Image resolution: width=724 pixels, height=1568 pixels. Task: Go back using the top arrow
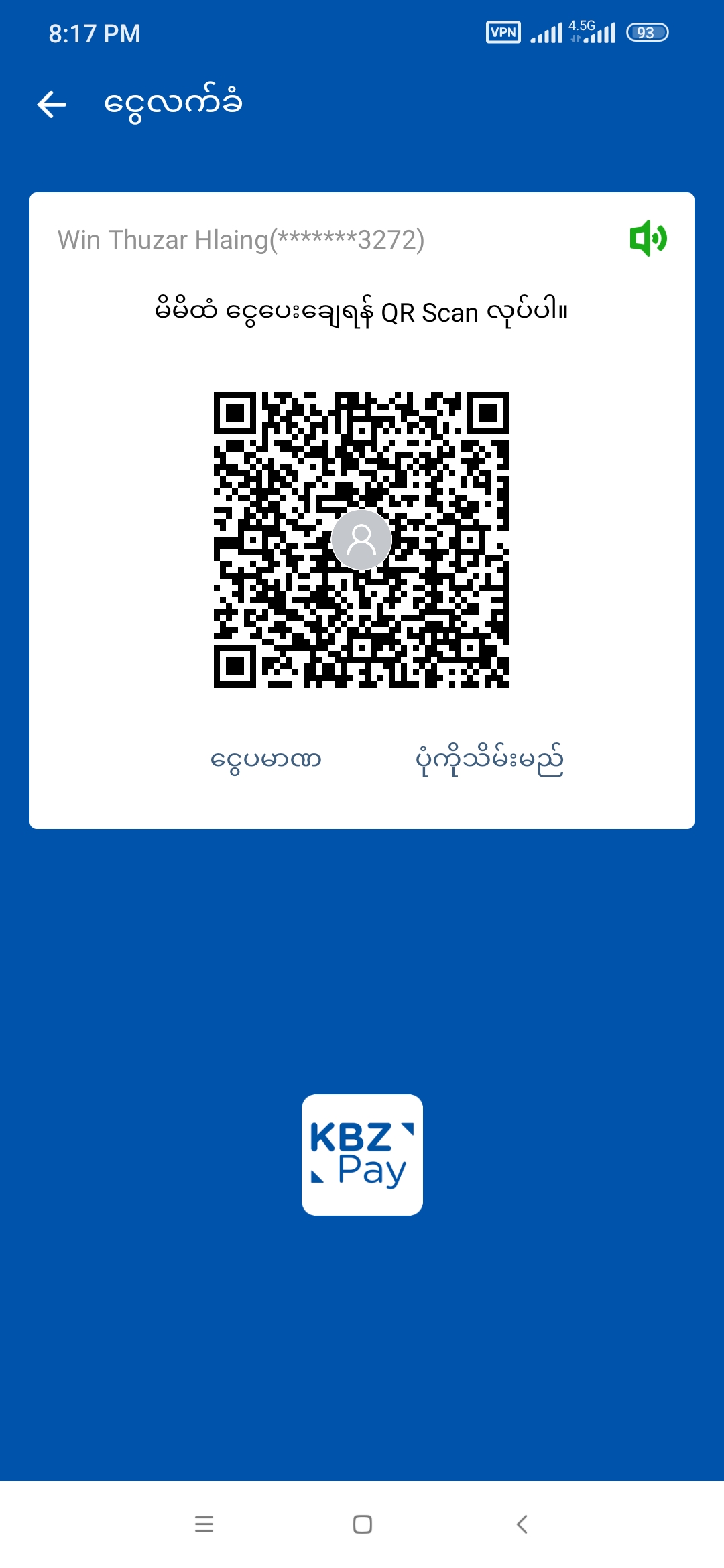[x=52, y=105]
